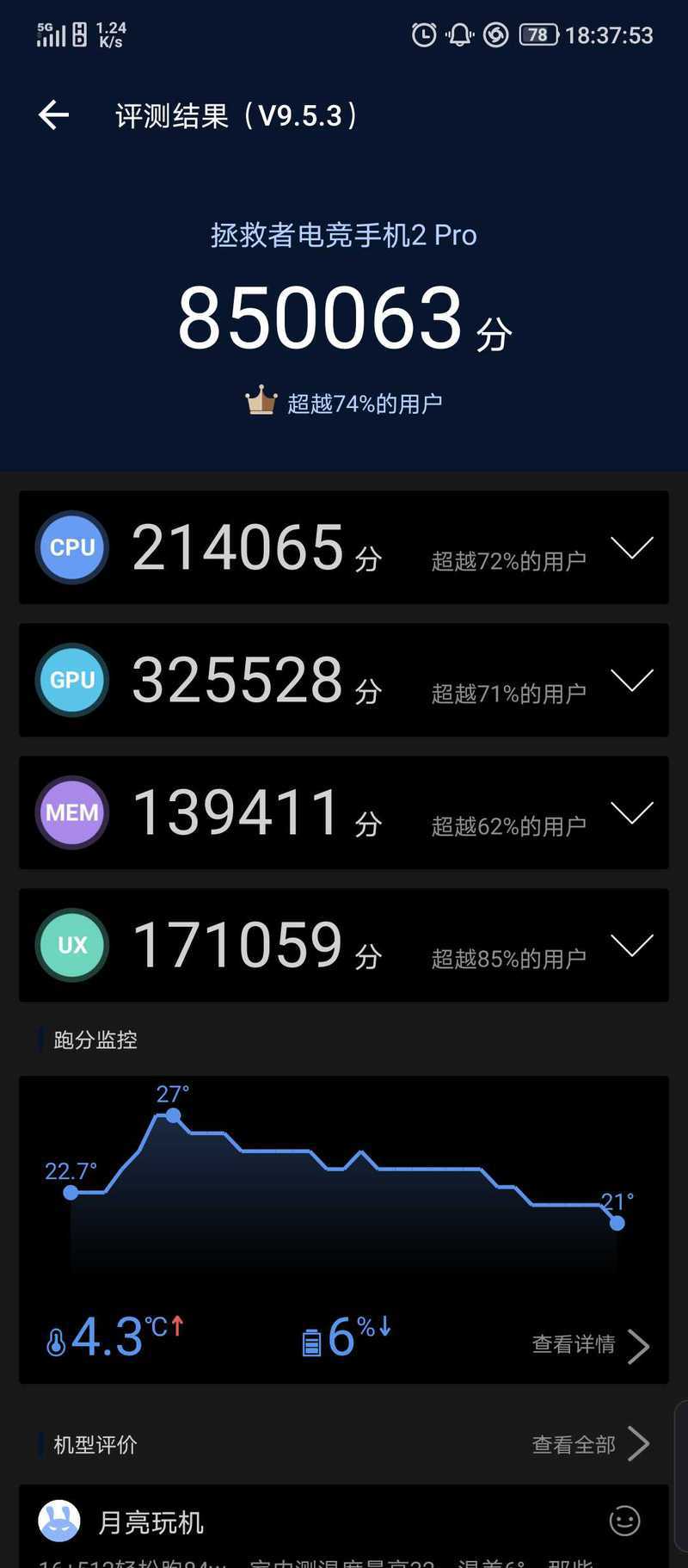Viewport: 688px width, 1568px height.
Task: Expand the UX score section
Action: point(632,945)
